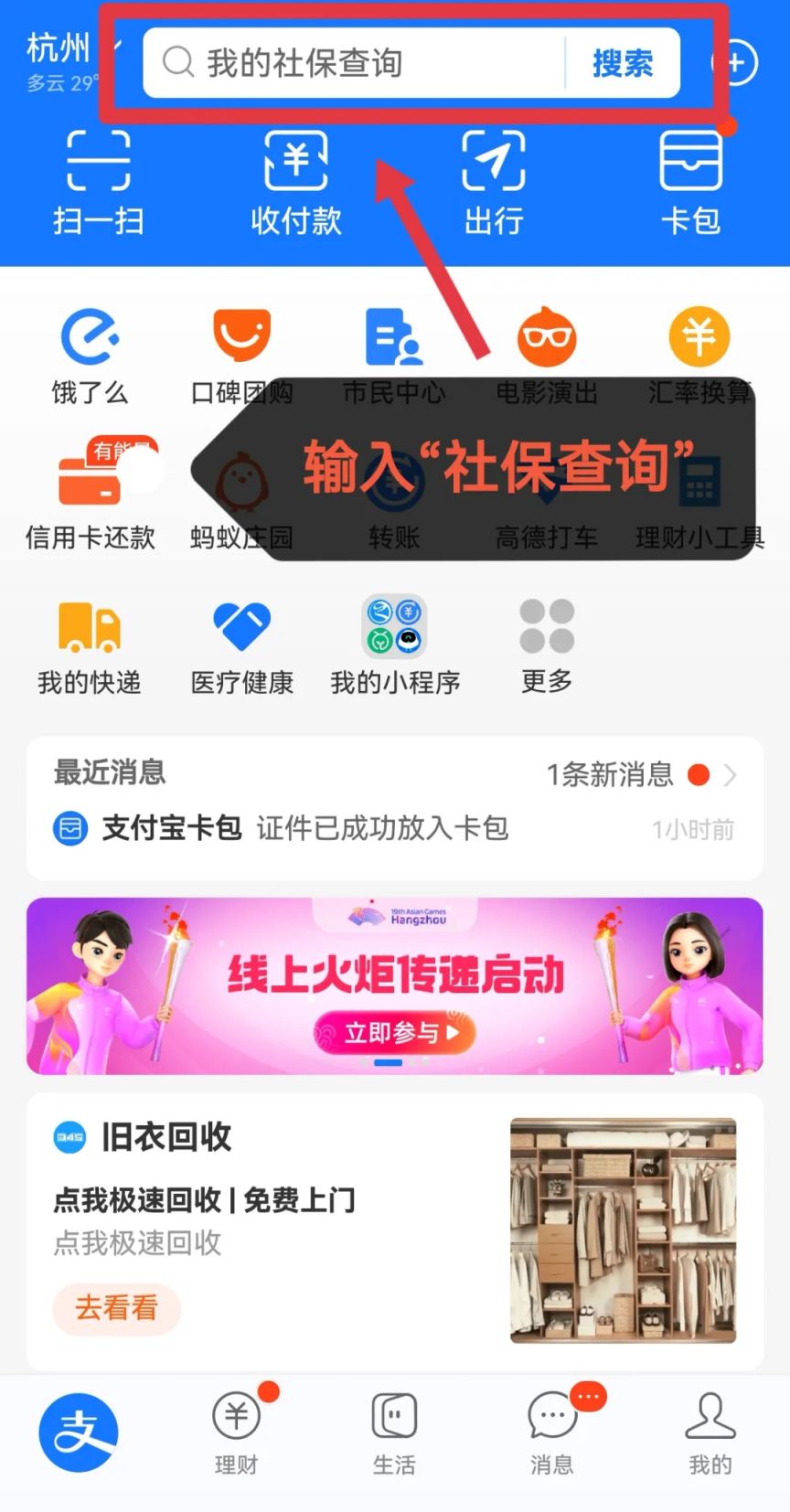Go to the 我的 tab
The height and width of the screenshot is (1512, 790).
[x=710, y=1432]
